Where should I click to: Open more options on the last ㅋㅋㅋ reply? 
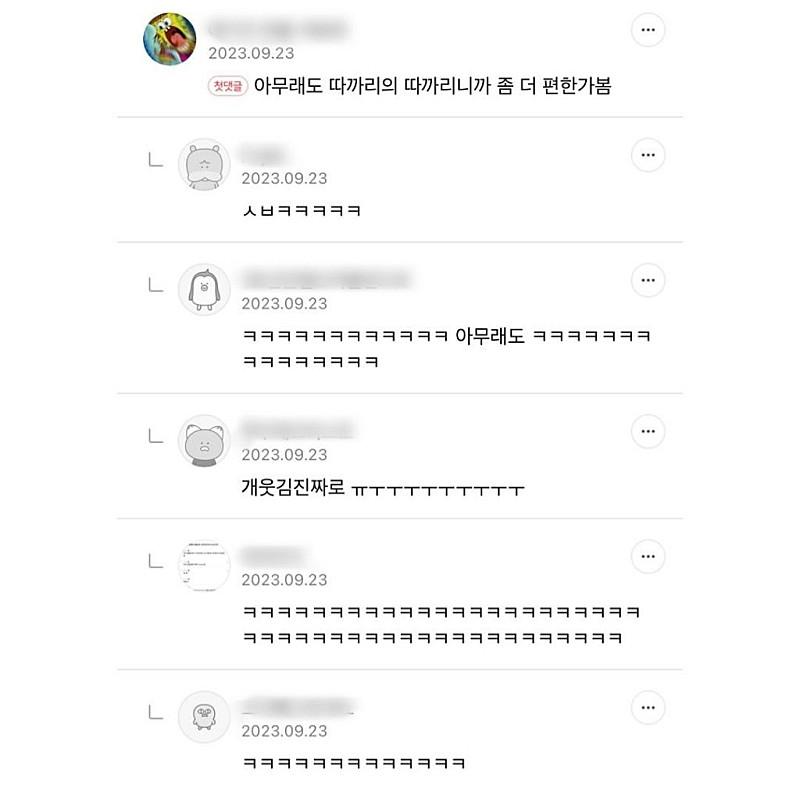click(x=648, y=708)
